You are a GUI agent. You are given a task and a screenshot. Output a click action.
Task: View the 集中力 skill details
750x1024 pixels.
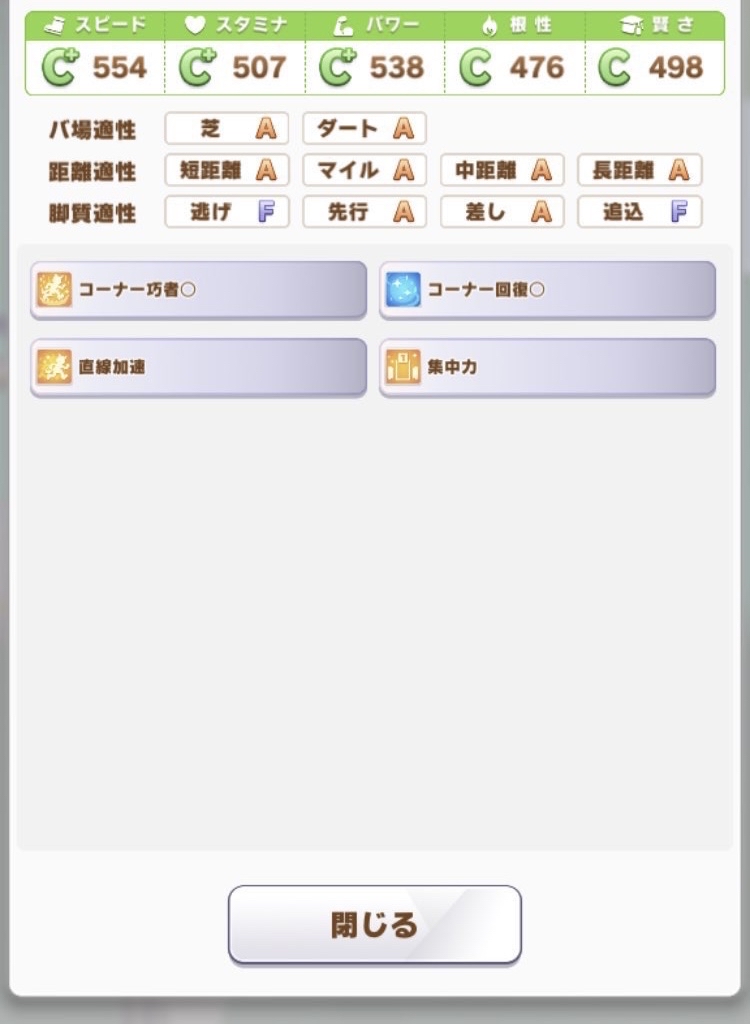point(547,367)
